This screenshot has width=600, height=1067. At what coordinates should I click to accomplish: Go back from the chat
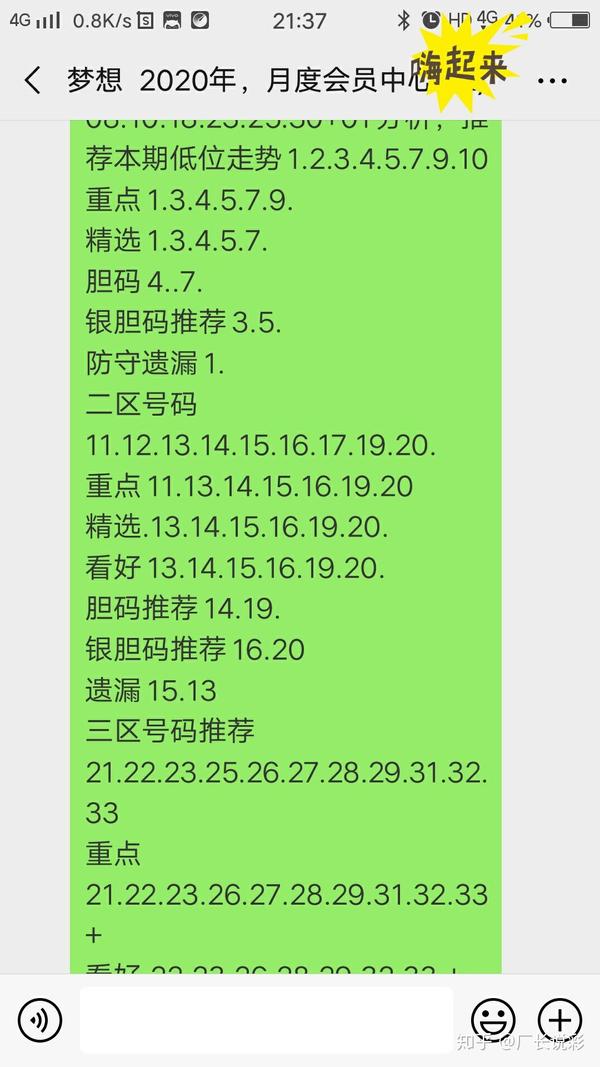(x=32, y=80)
